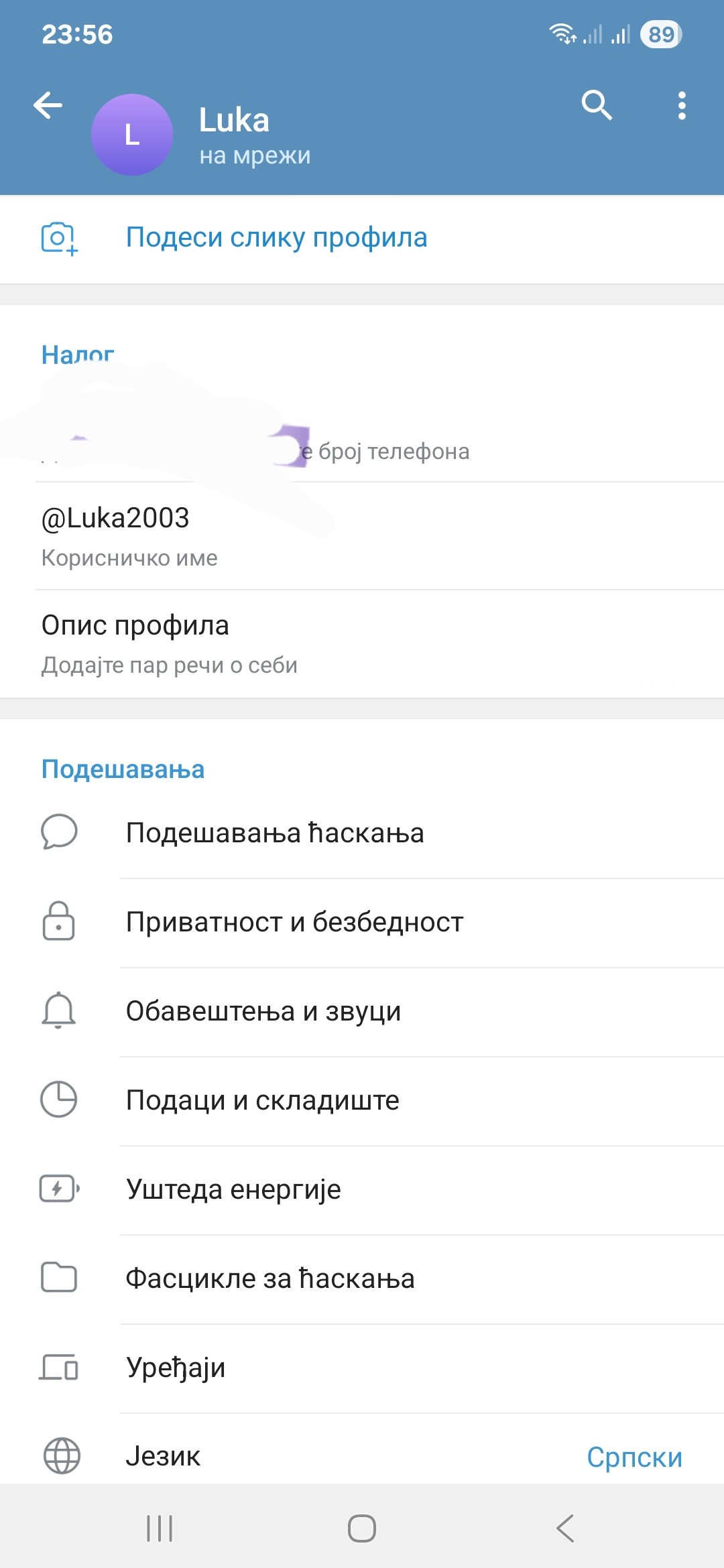The width and height of the screenshot is (724, 1568).
Task: Open Подешавања ћаскања
Action: [x=362, y=834]
